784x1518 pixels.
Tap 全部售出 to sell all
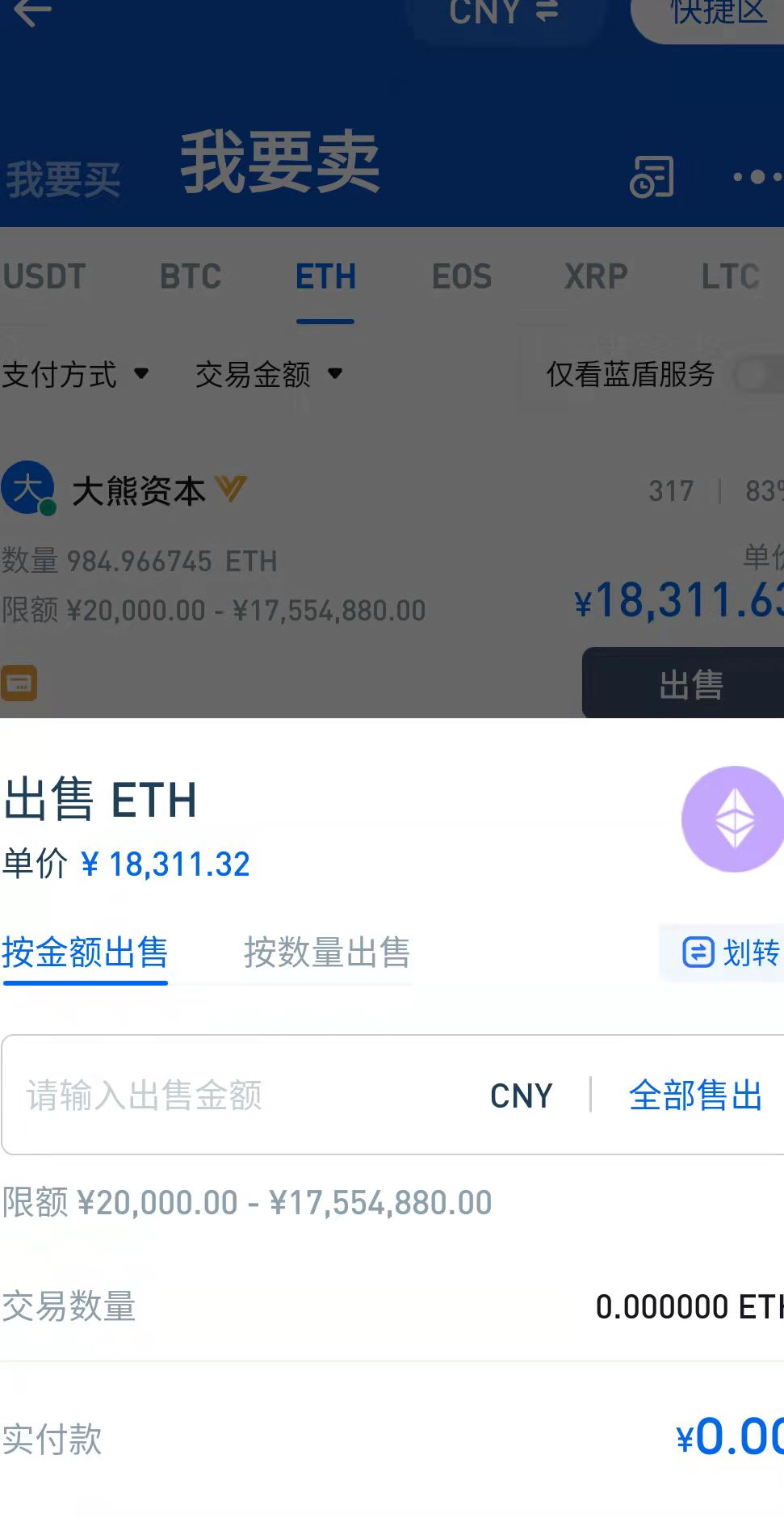pyautogui.click(x=695, y=1095)
